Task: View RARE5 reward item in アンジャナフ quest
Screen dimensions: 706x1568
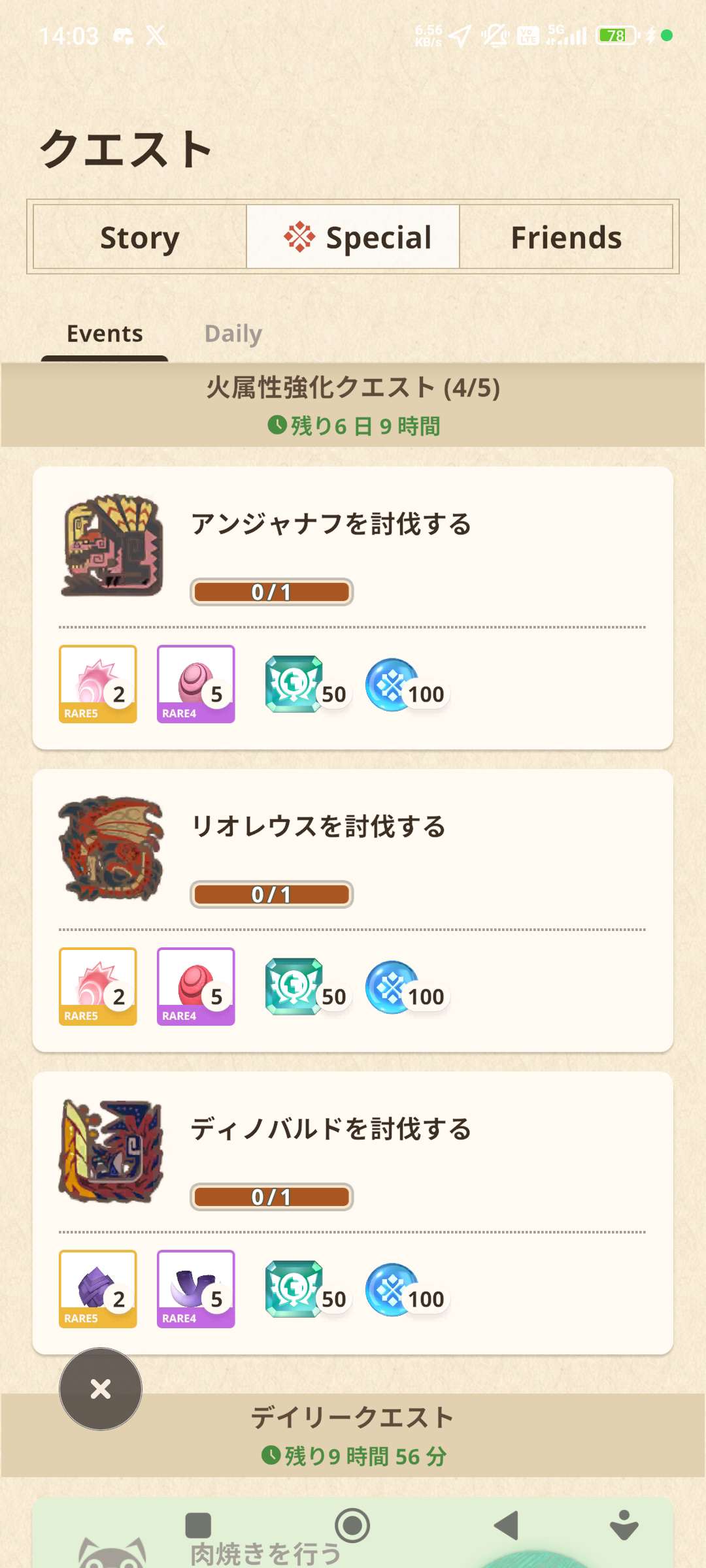Action: coord(98,683)
